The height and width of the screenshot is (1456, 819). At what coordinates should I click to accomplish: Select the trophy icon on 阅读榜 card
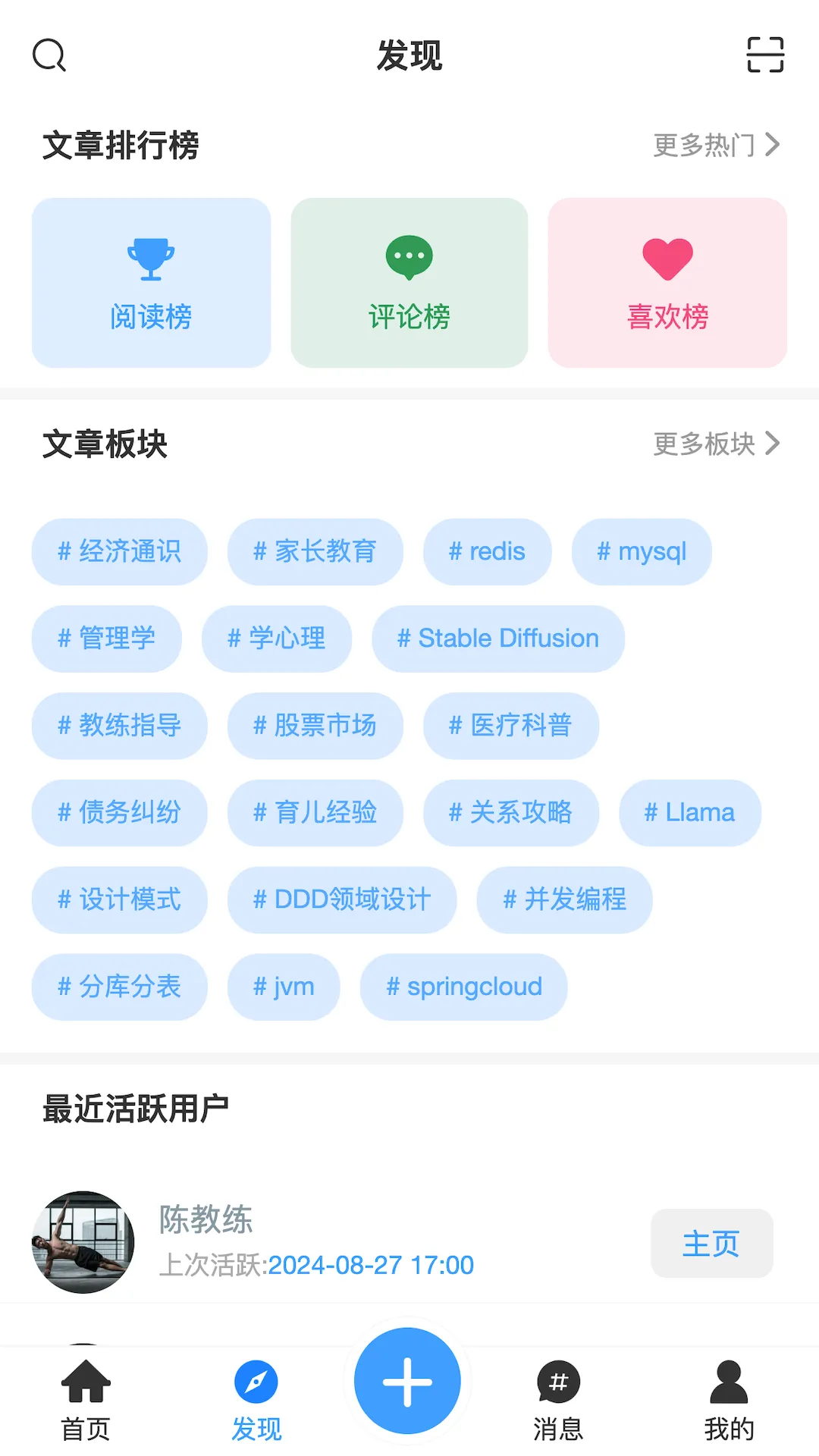[x=150, y=255]
